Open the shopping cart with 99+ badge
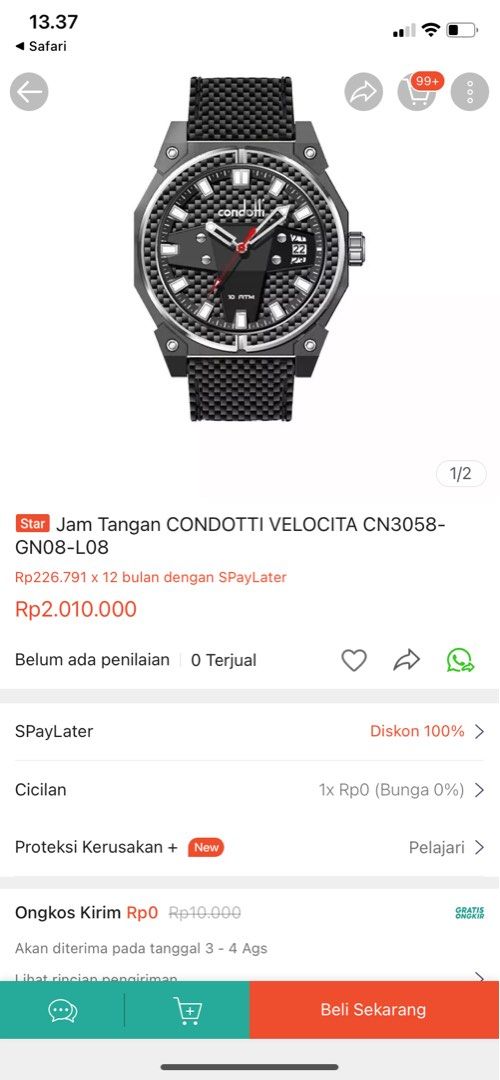This screenshot has height=1080, width=500. [x=417, y=92]
